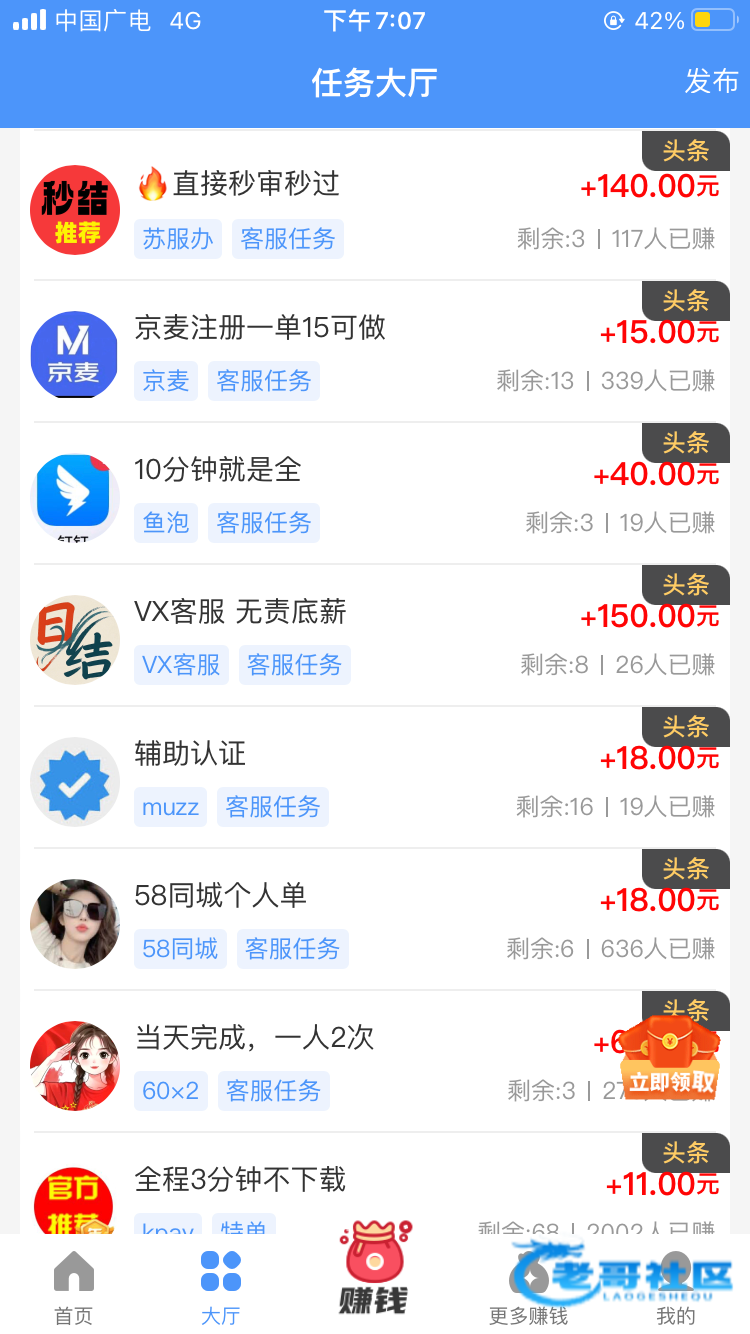
Task: Open the 10分钟就是全 task
Action: click(x=218, y=470)
